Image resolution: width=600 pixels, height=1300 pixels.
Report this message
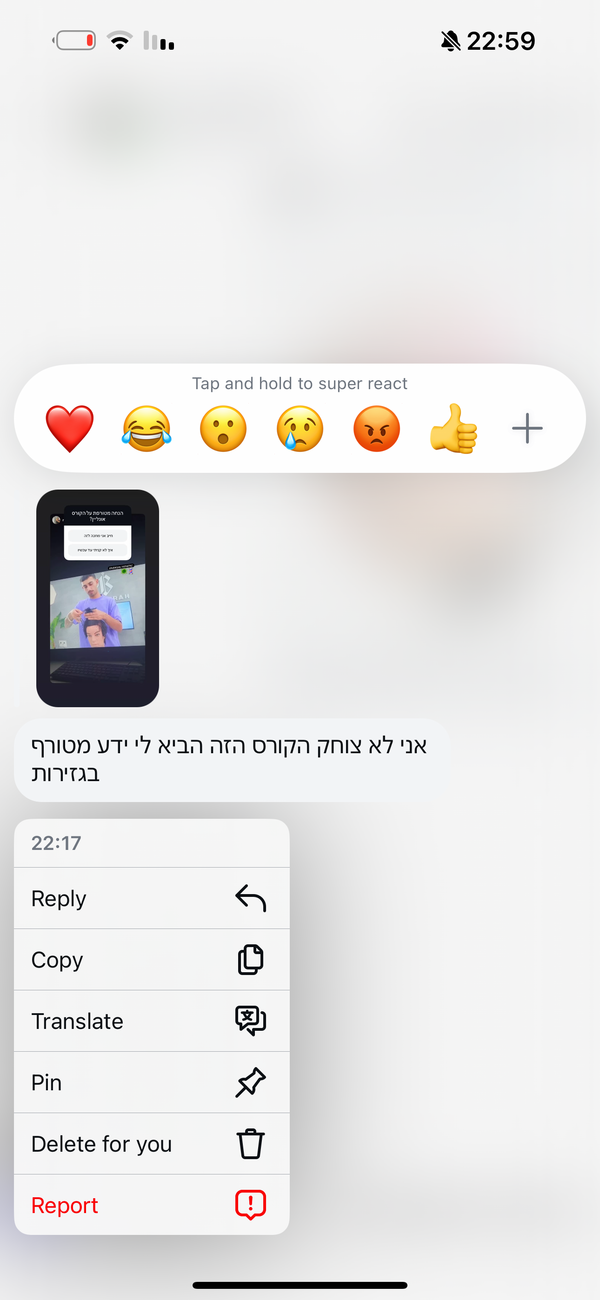[x=152, y=1205]
